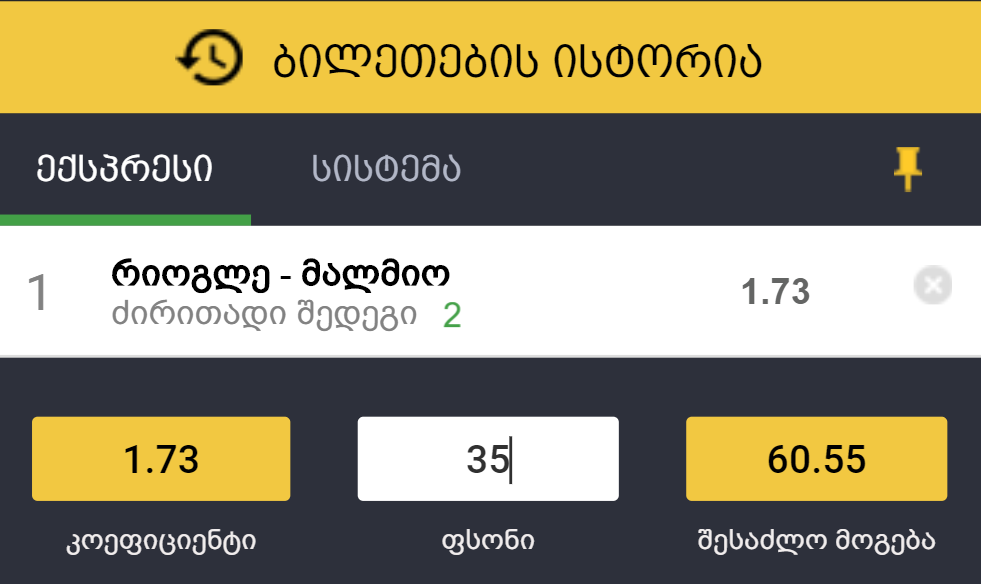Switch to the სისტემა tab
981x584 pixels.
click(x=386, y=169)
